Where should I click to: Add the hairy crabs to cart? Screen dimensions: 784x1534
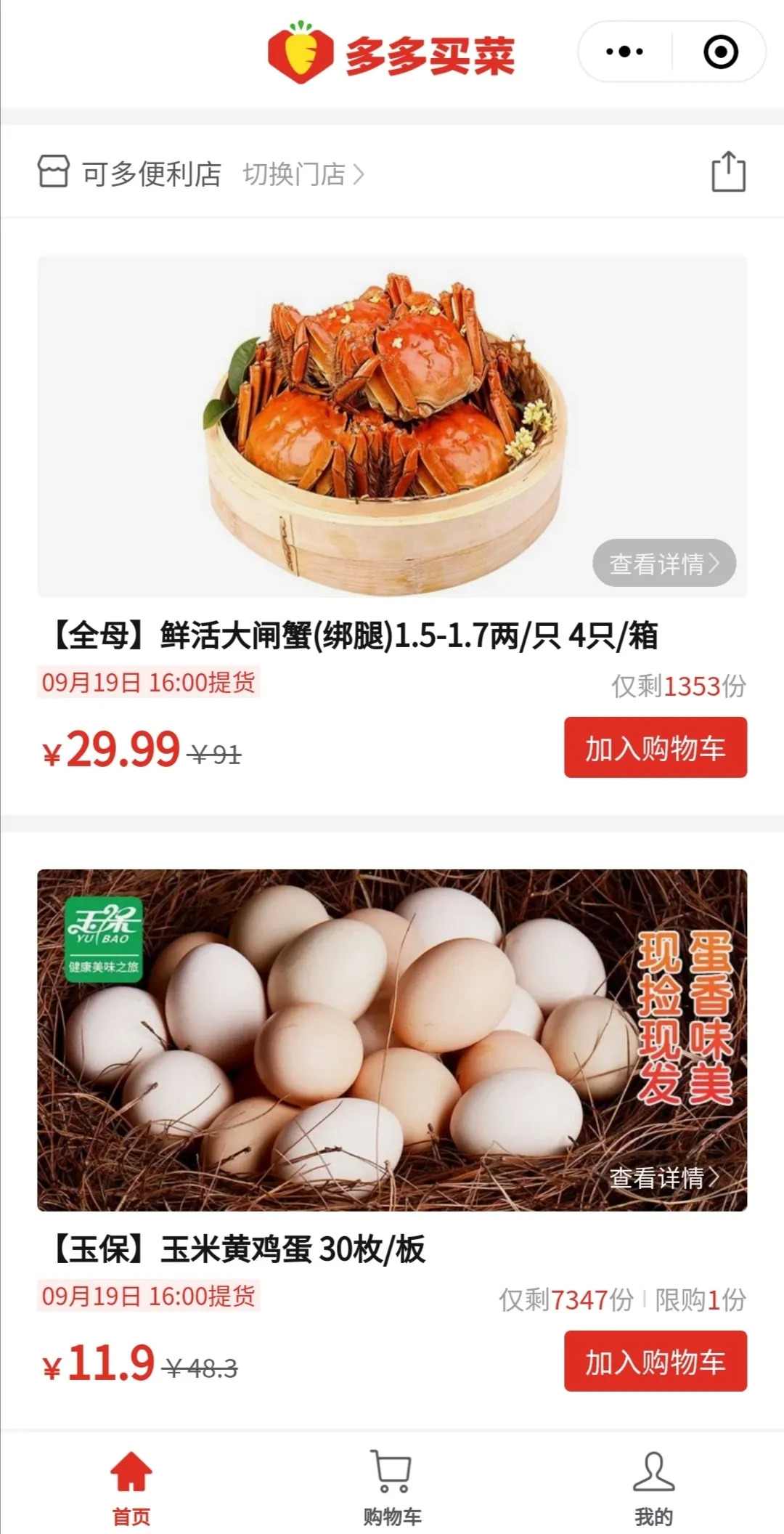tap(656, 747)
